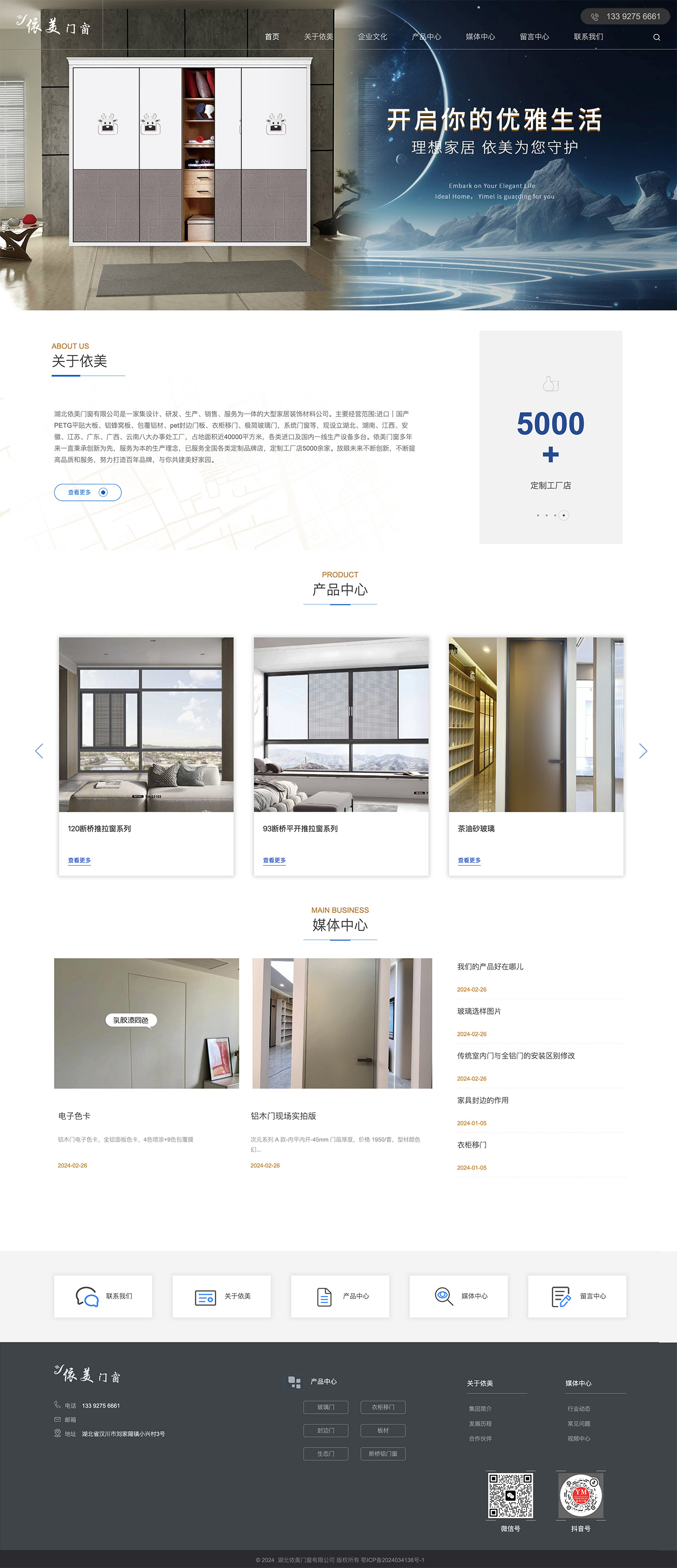This screenshot has width=677, height=1568.
Task: Open the search icon in header
Action: (656, 37)
